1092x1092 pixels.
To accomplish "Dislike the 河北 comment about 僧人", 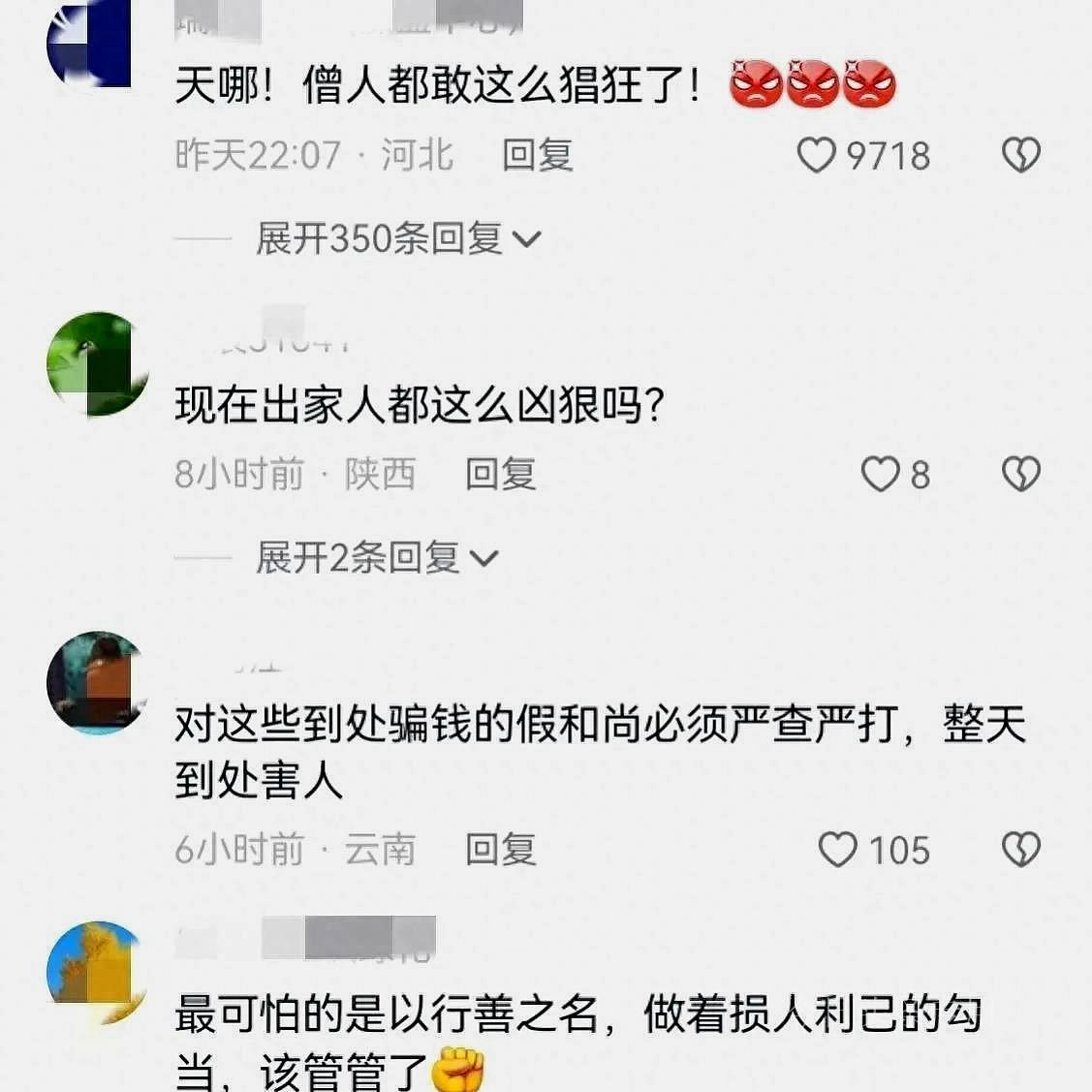I will point(1020,155).
